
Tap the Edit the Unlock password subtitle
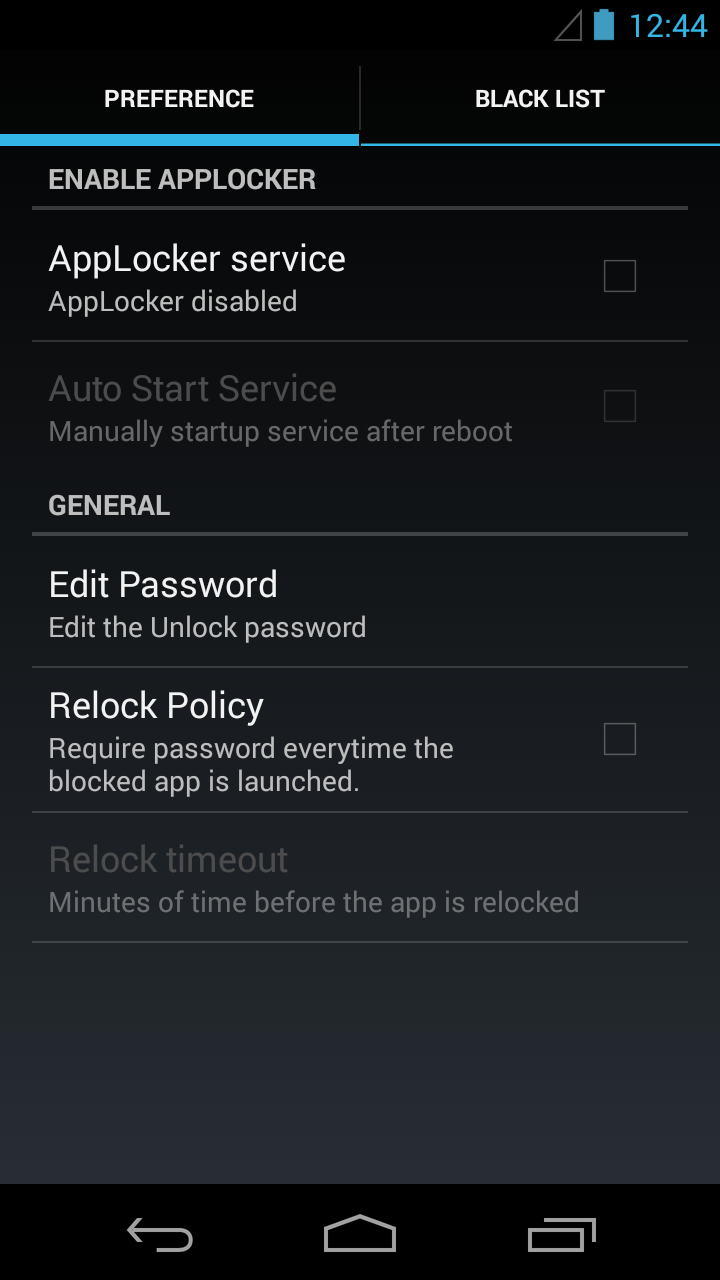tap(207, 627)
